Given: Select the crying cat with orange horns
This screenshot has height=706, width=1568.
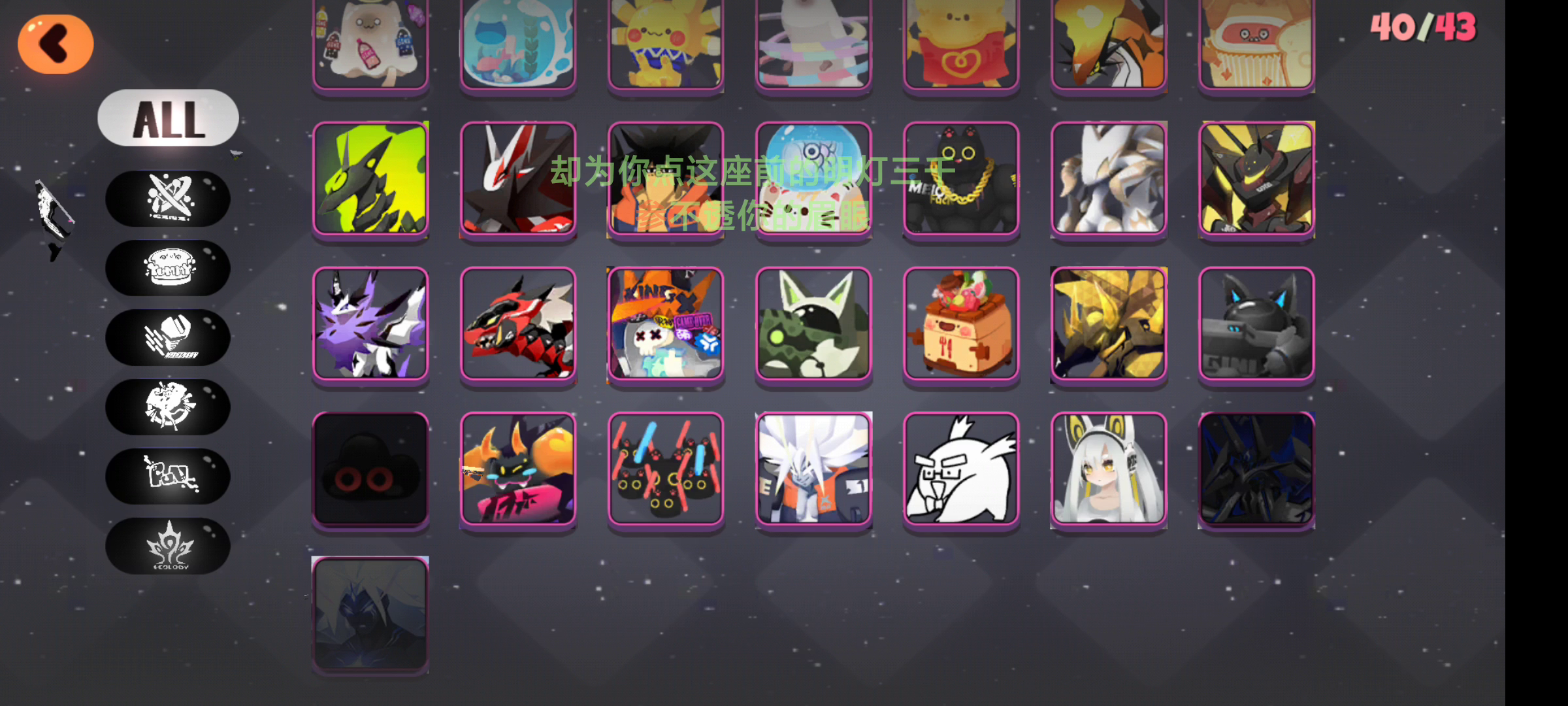Looking at the screenshot, I should 518,469.
